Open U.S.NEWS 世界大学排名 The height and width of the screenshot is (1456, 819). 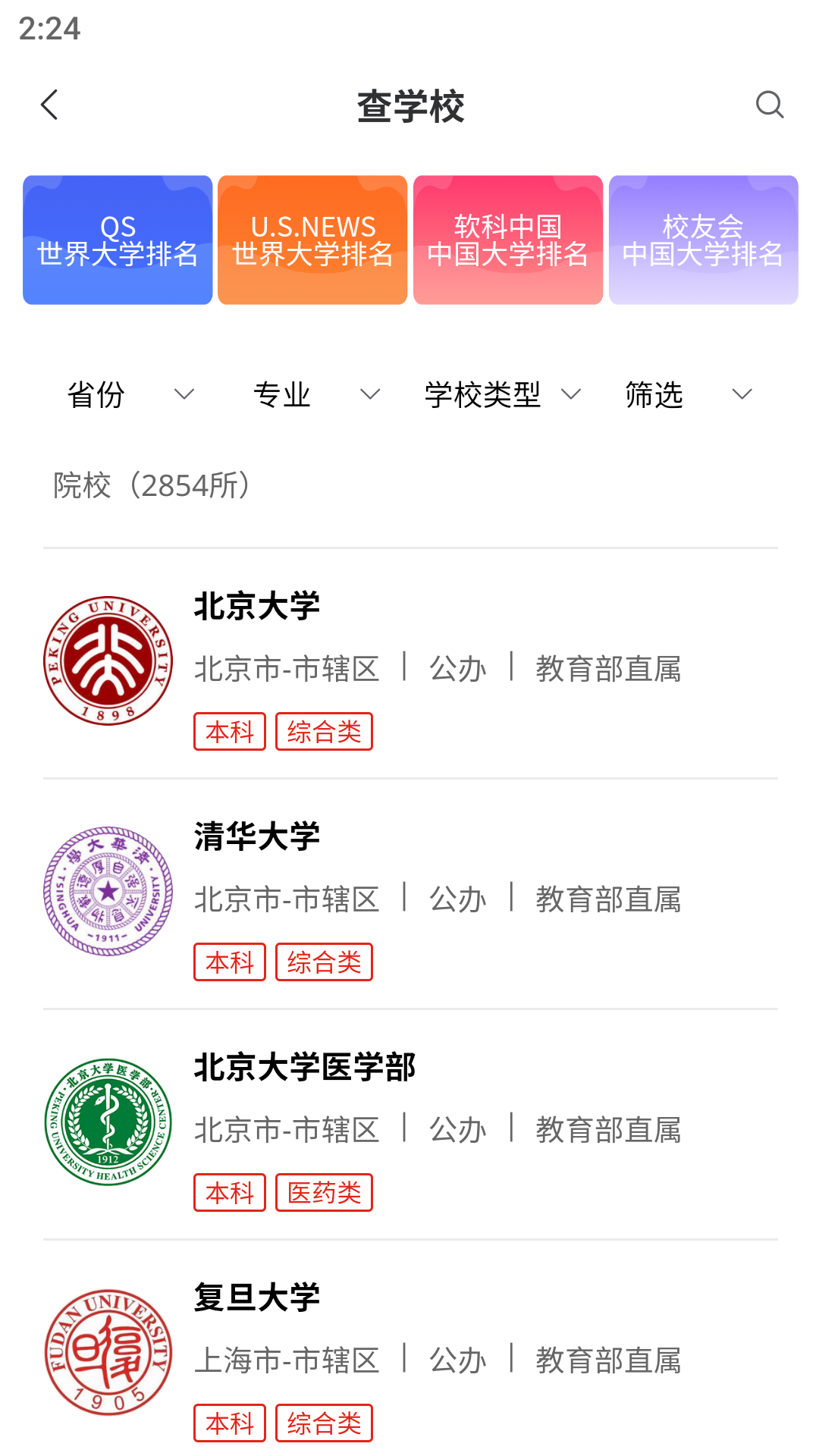(x=312, y=240)
